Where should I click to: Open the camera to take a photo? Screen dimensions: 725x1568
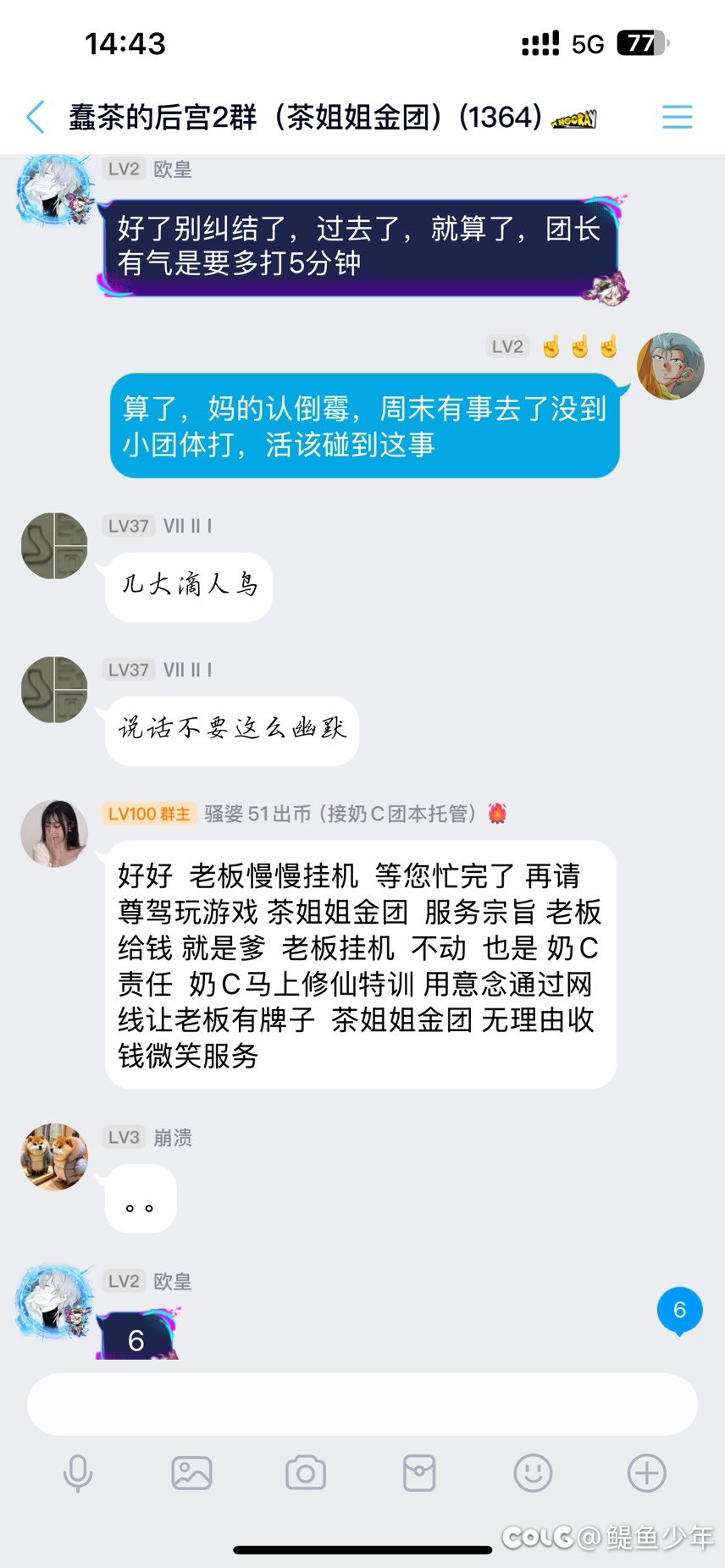305,1473
